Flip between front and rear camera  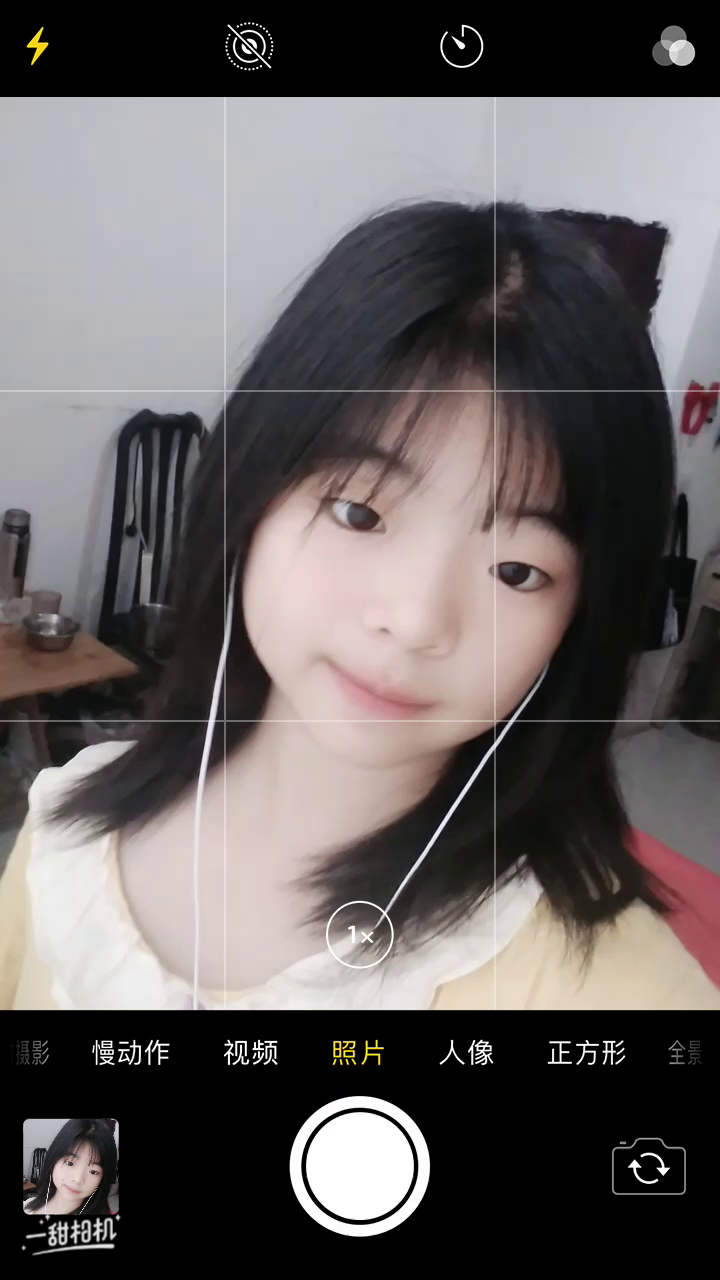(x=649, y=1167)
